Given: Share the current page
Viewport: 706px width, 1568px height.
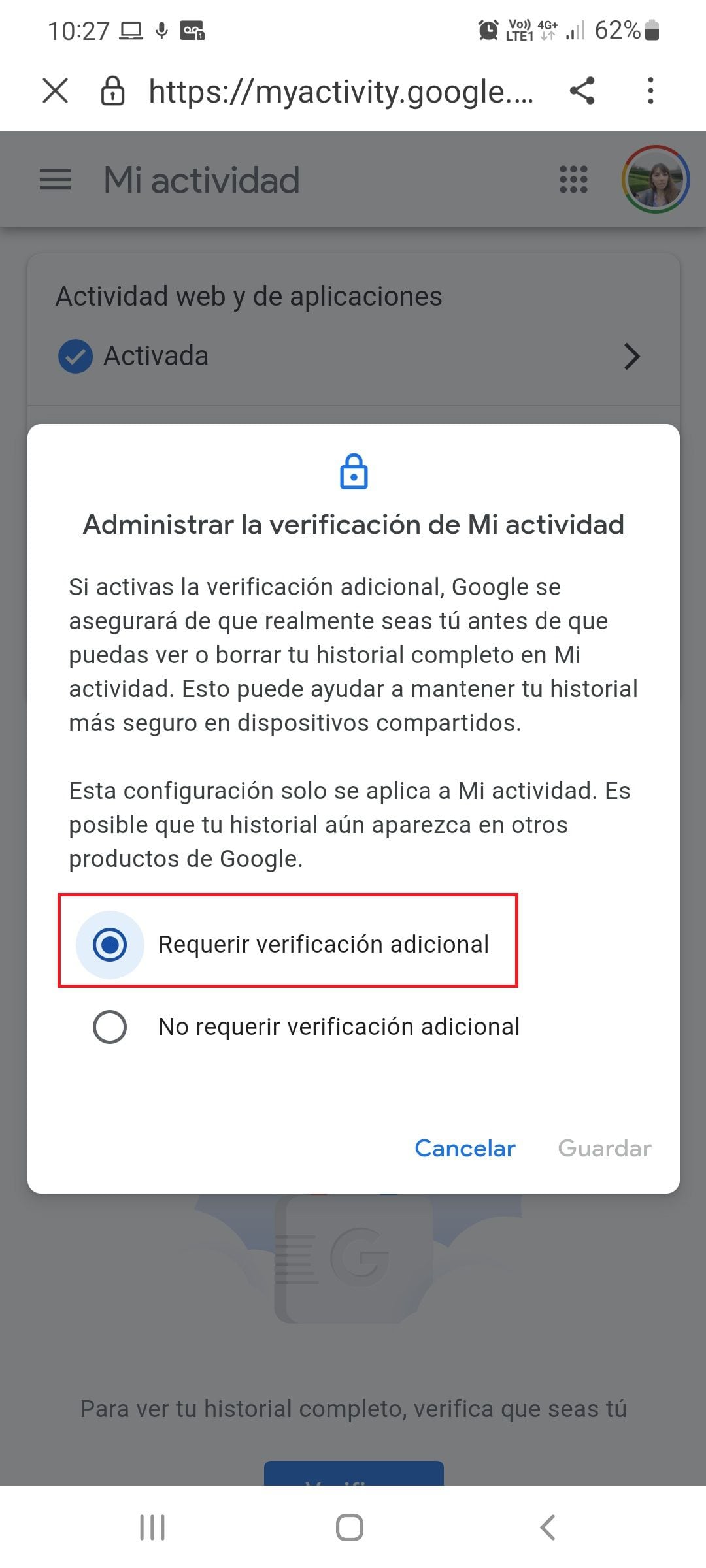Looking at the screenshot, I should pyautogui.click(x=582, y=91).
